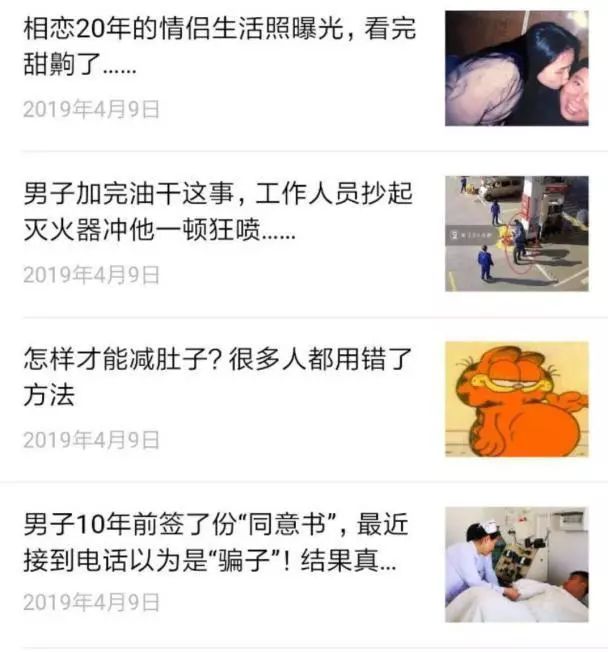Screen dimensions: 608x652
Task: Open the article on how to reduce belly fat
Action: coord(220,376)
